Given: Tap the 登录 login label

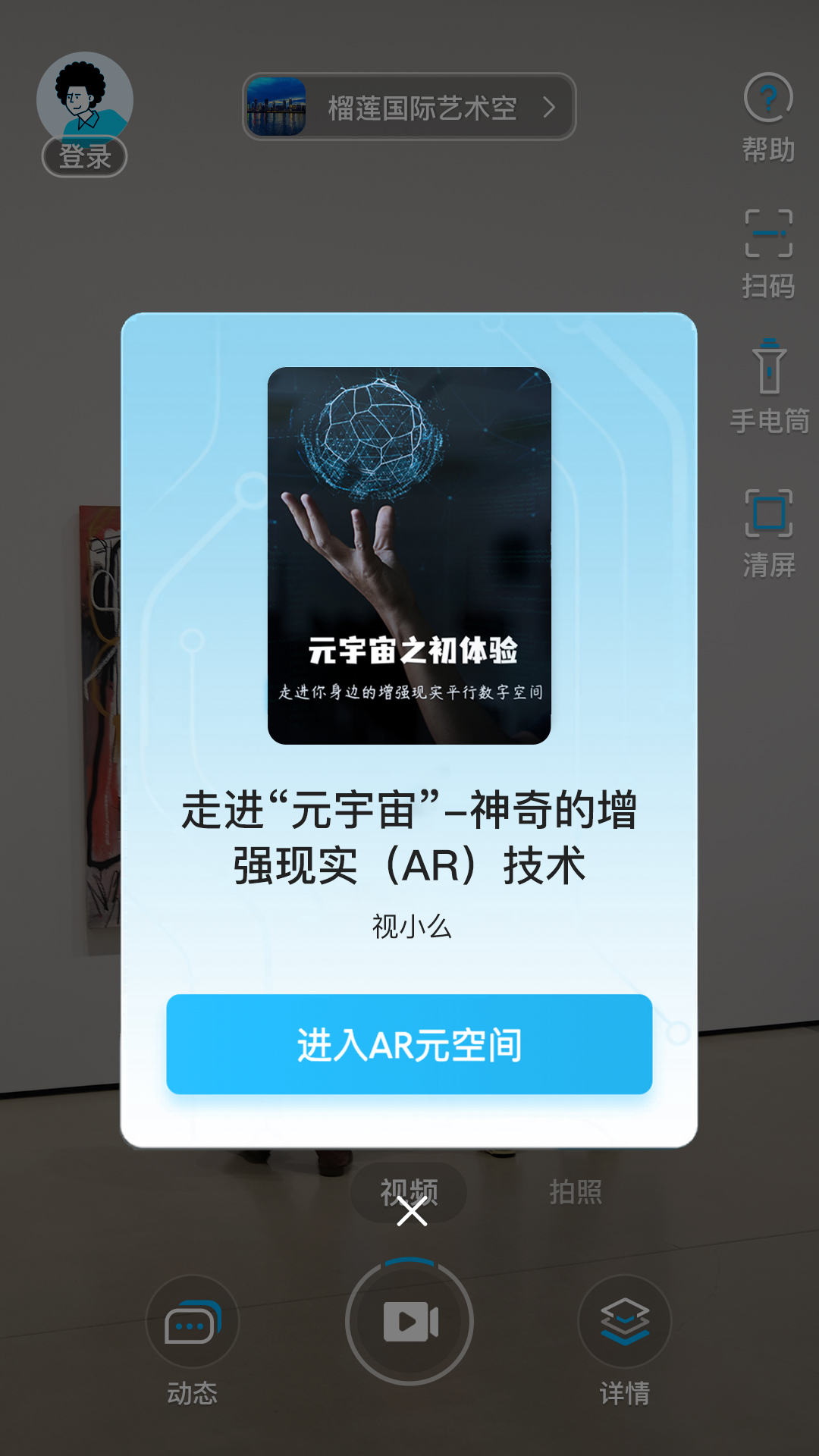Looking at the screenshot, I should click(x=85, y=157).
